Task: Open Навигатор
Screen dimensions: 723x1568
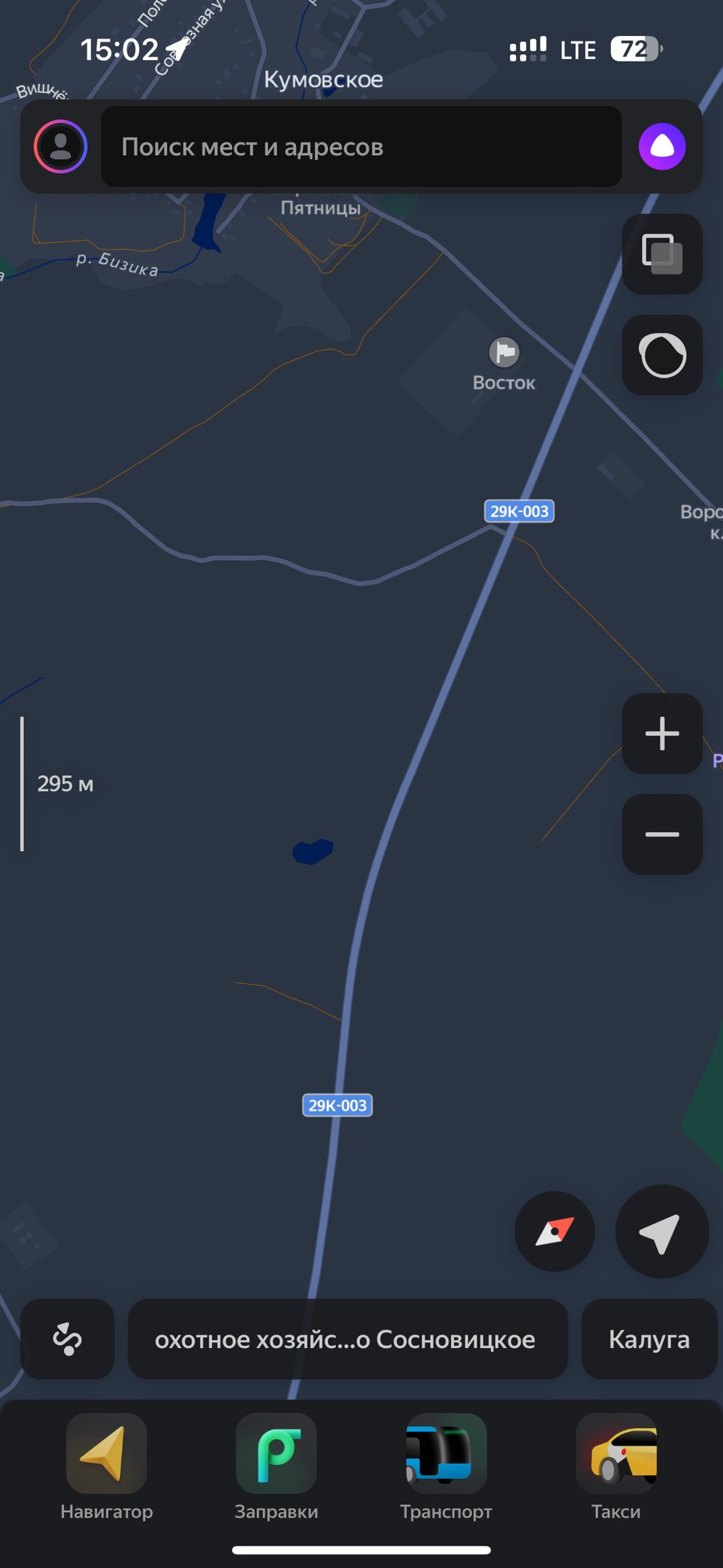Action: pyautogui.click(x=106, y=1468)
